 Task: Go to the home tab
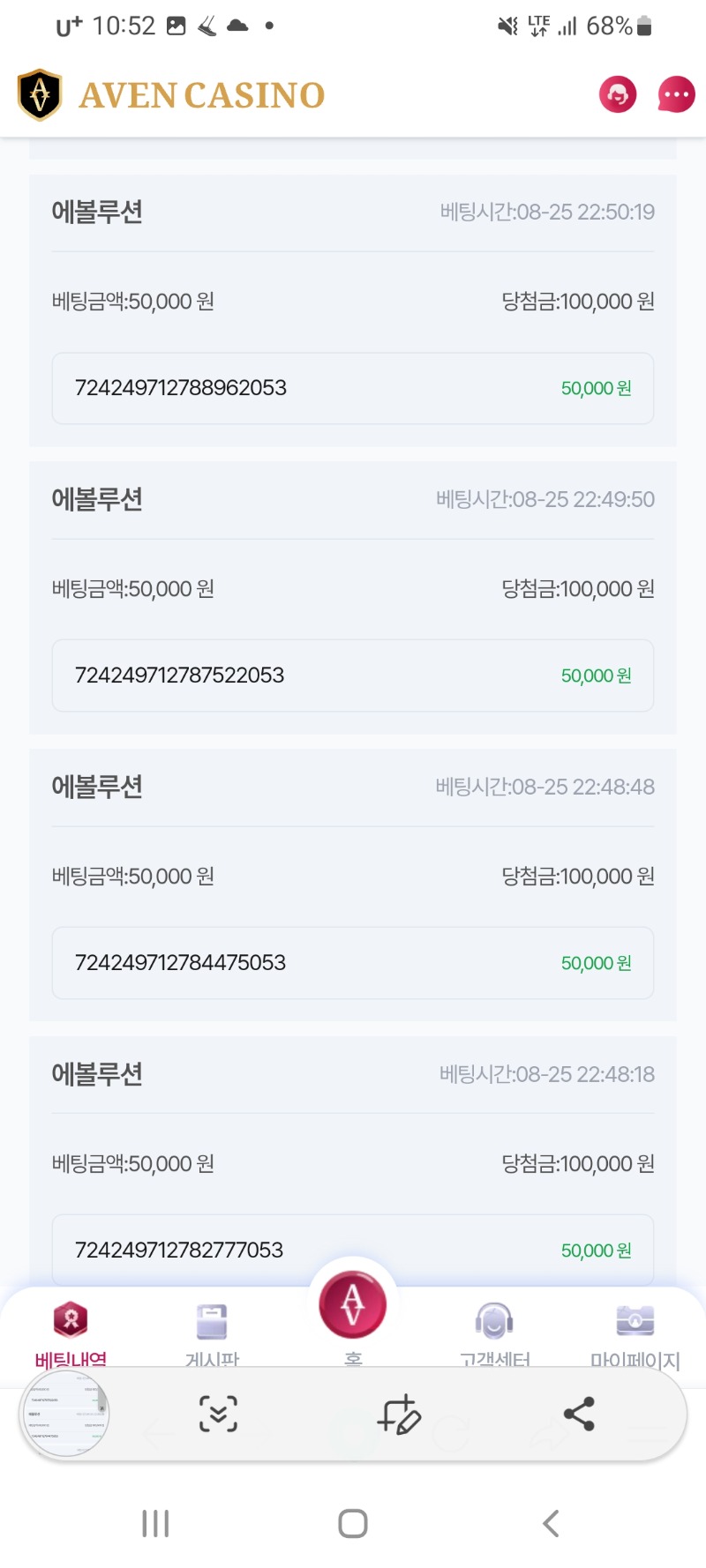tap(353, 1314)
